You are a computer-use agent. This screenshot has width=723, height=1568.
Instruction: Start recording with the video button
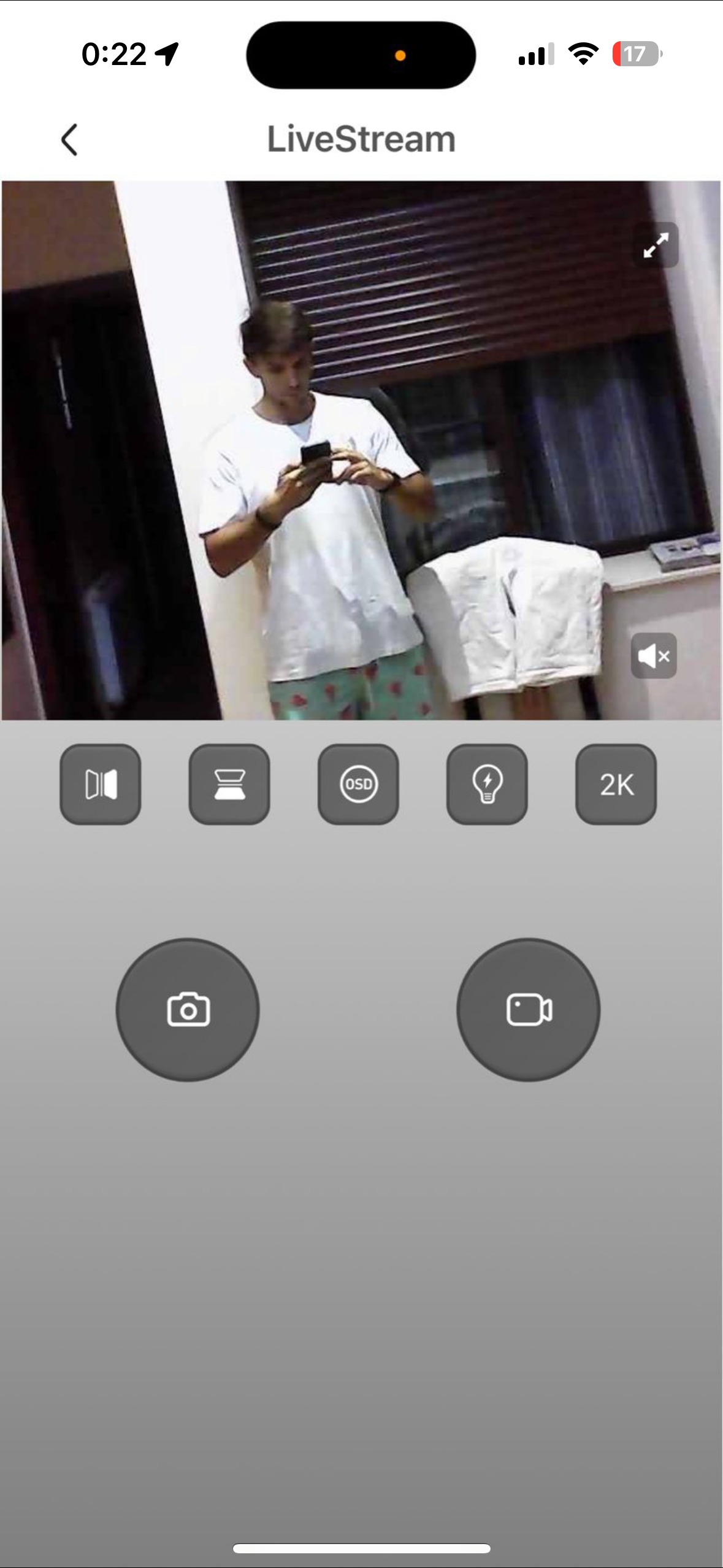click(x=528, y=1009)
